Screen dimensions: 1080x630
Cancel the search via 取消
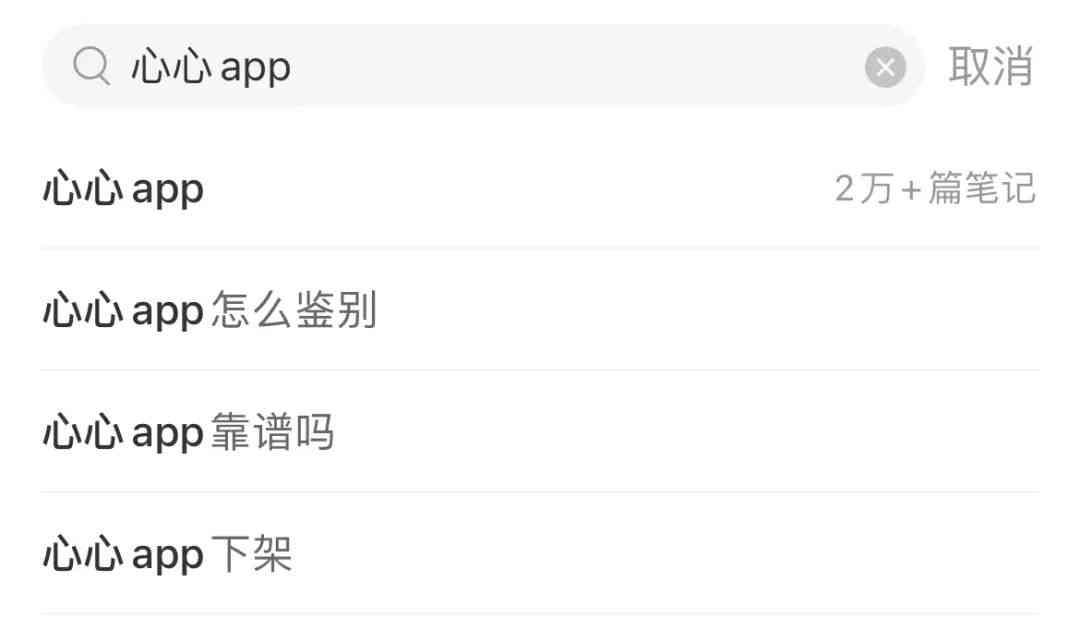tap(990, 68)
